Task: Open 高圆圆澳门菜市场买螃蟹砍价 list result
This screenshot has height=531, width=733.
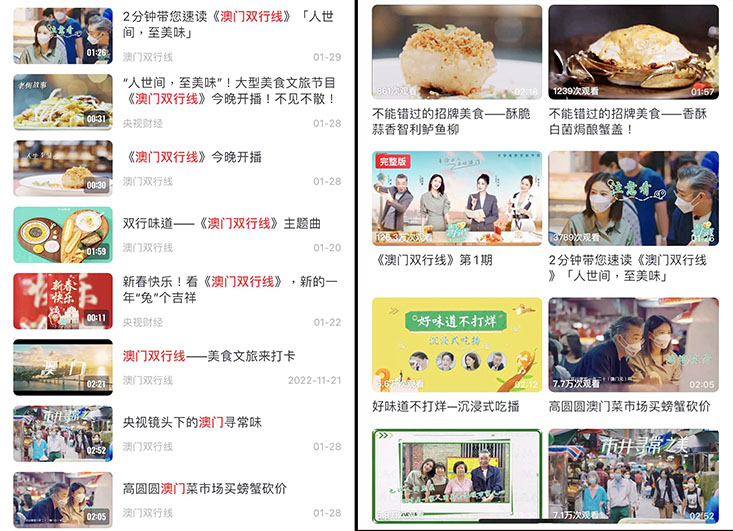Action: tap(204, 488)
